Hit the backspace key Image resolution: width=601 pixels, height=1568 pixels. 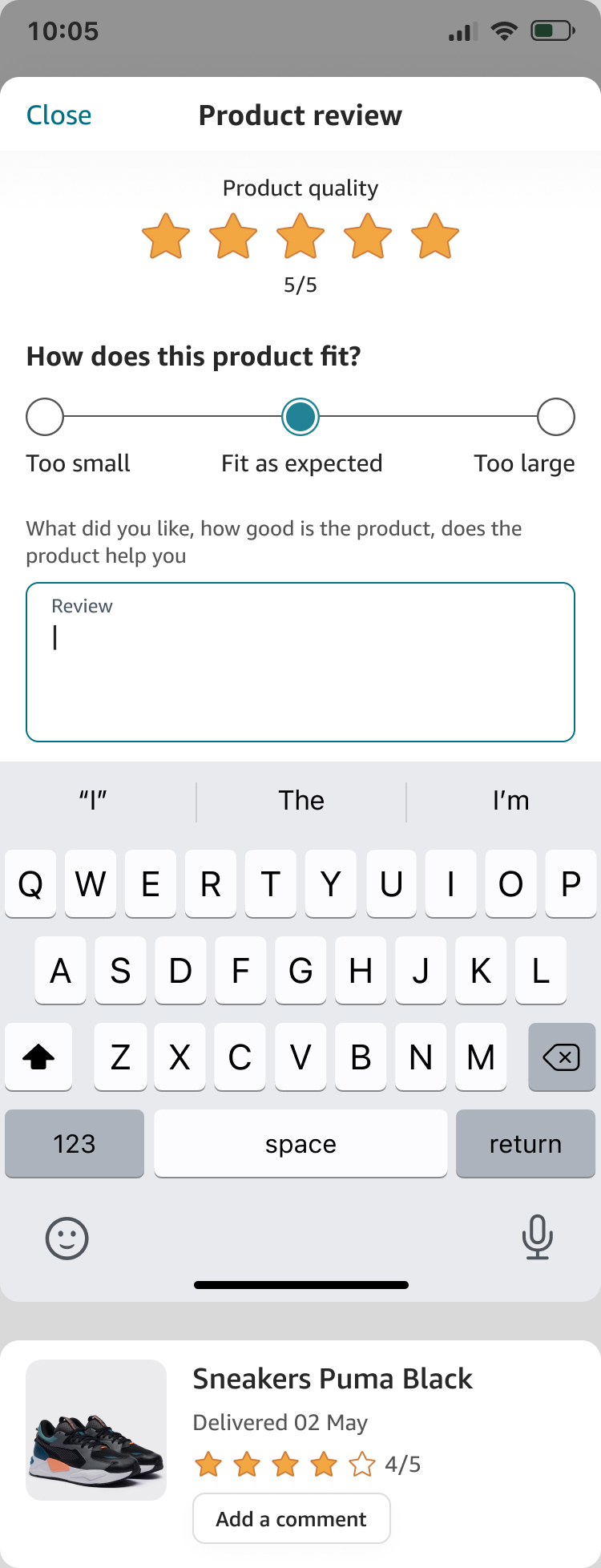point(562,1057)
